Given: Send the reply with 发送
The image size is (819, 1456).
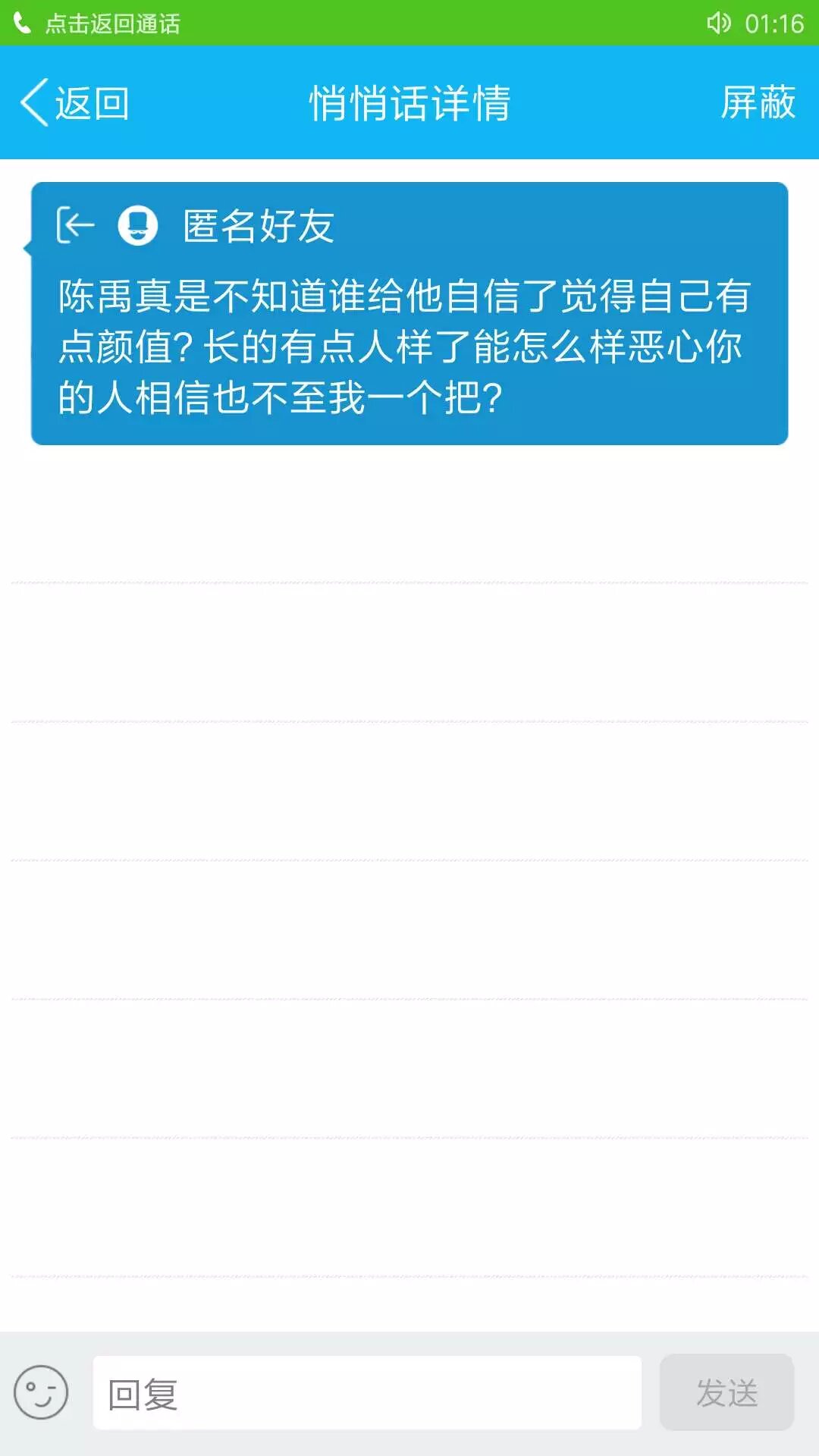Looking at the screenshot, I should point(726,1393).
